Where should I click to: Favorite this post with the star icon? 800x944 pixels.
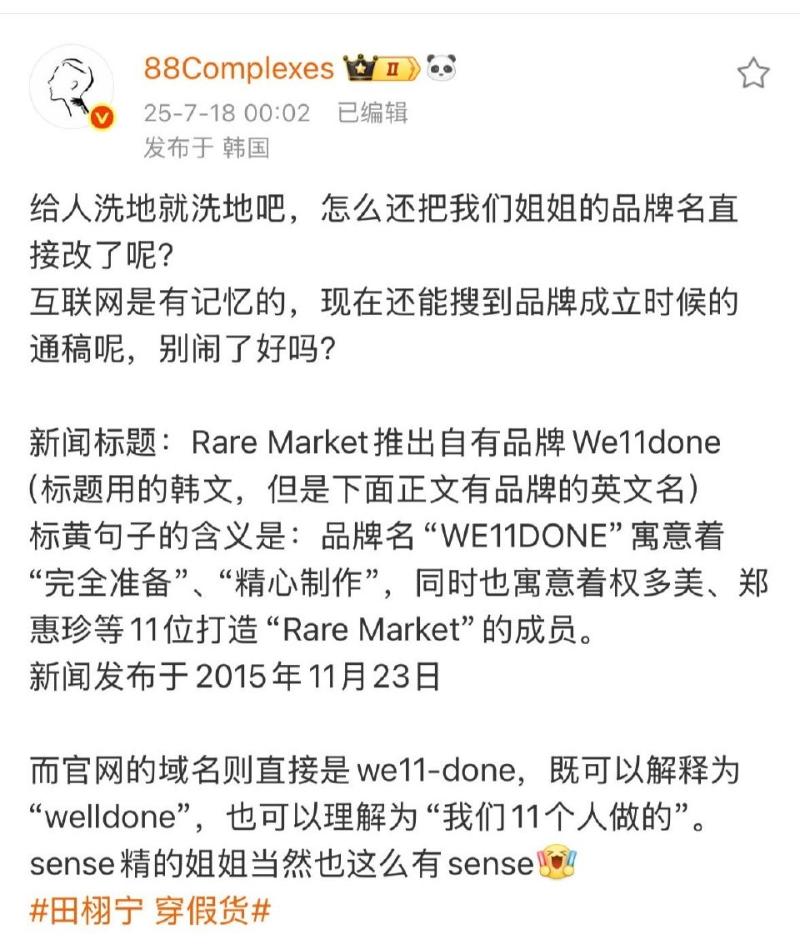(752, 72)
